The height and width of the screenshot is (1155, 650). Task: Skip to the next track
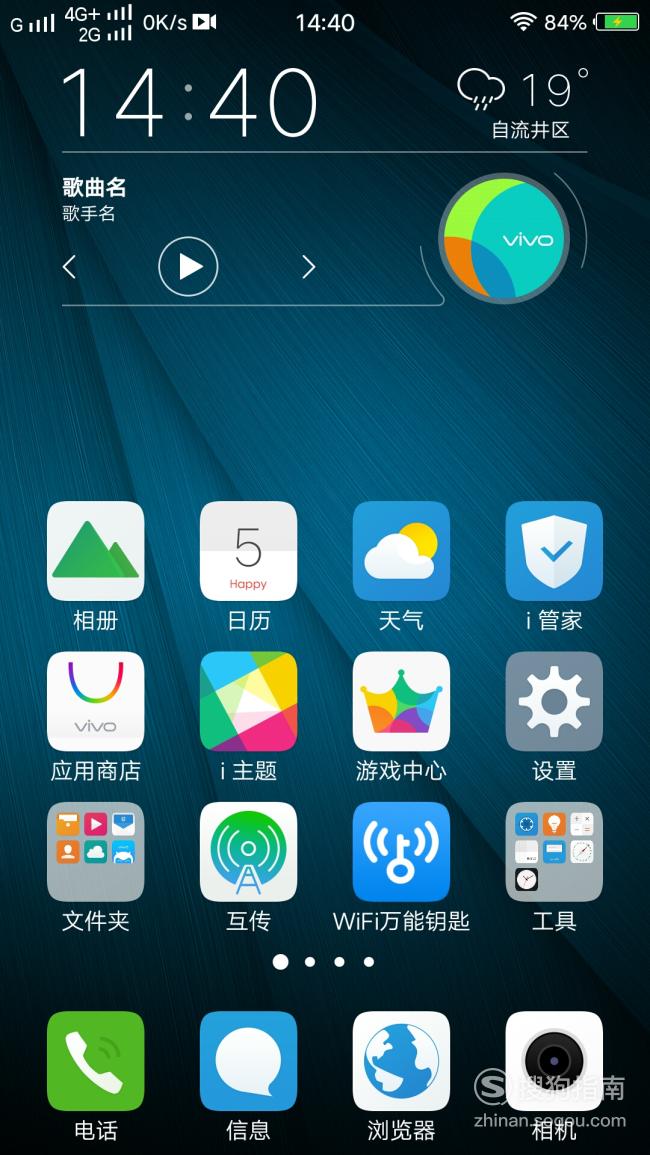tap(308, 267)
